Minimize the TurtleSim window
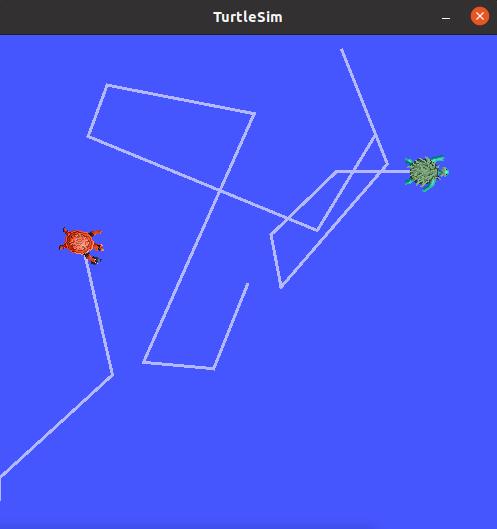The width and height of the screenshot is (497, 529). click(446, 18)
